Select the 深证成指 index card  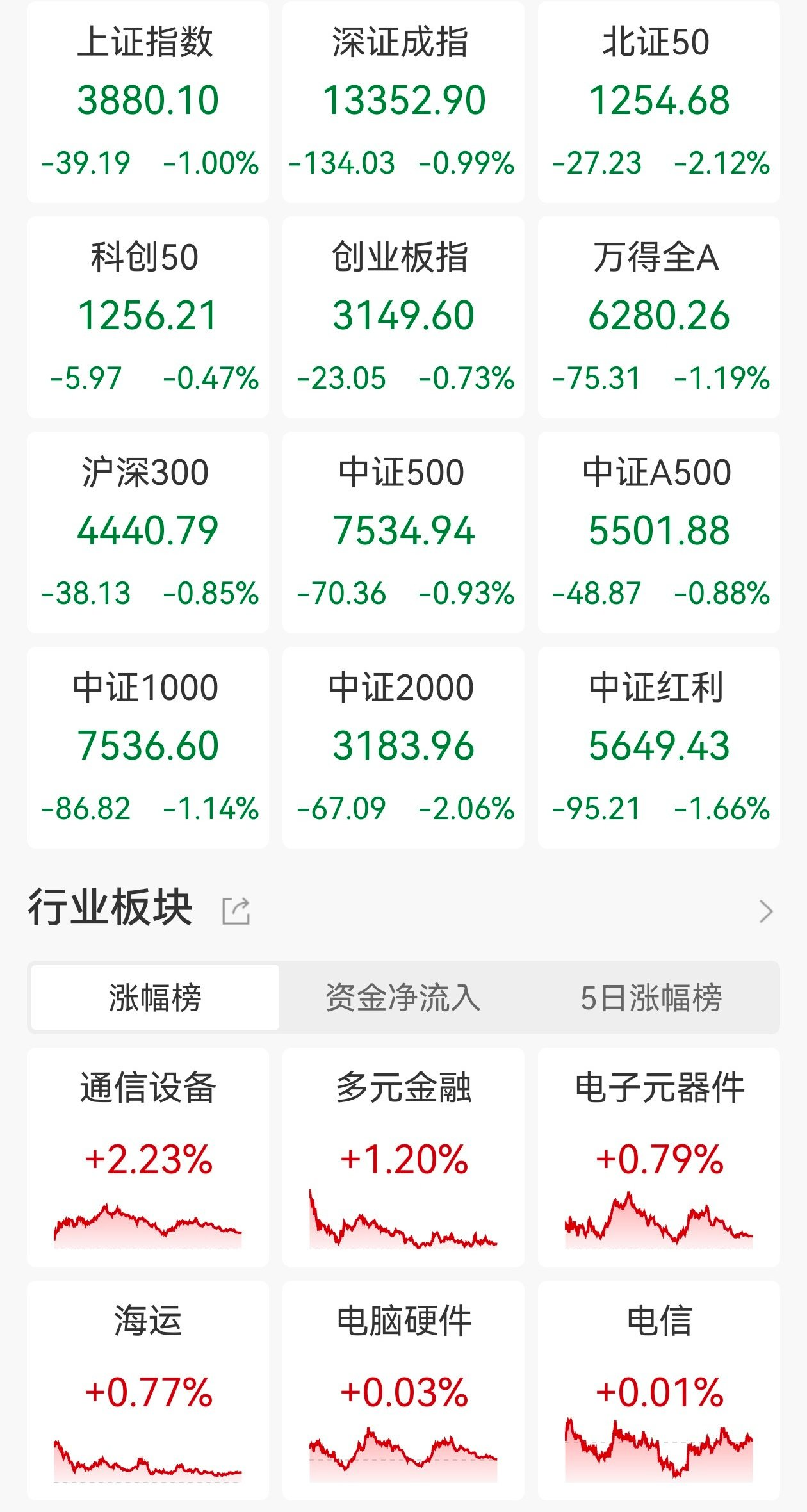(x=403, y=102)
